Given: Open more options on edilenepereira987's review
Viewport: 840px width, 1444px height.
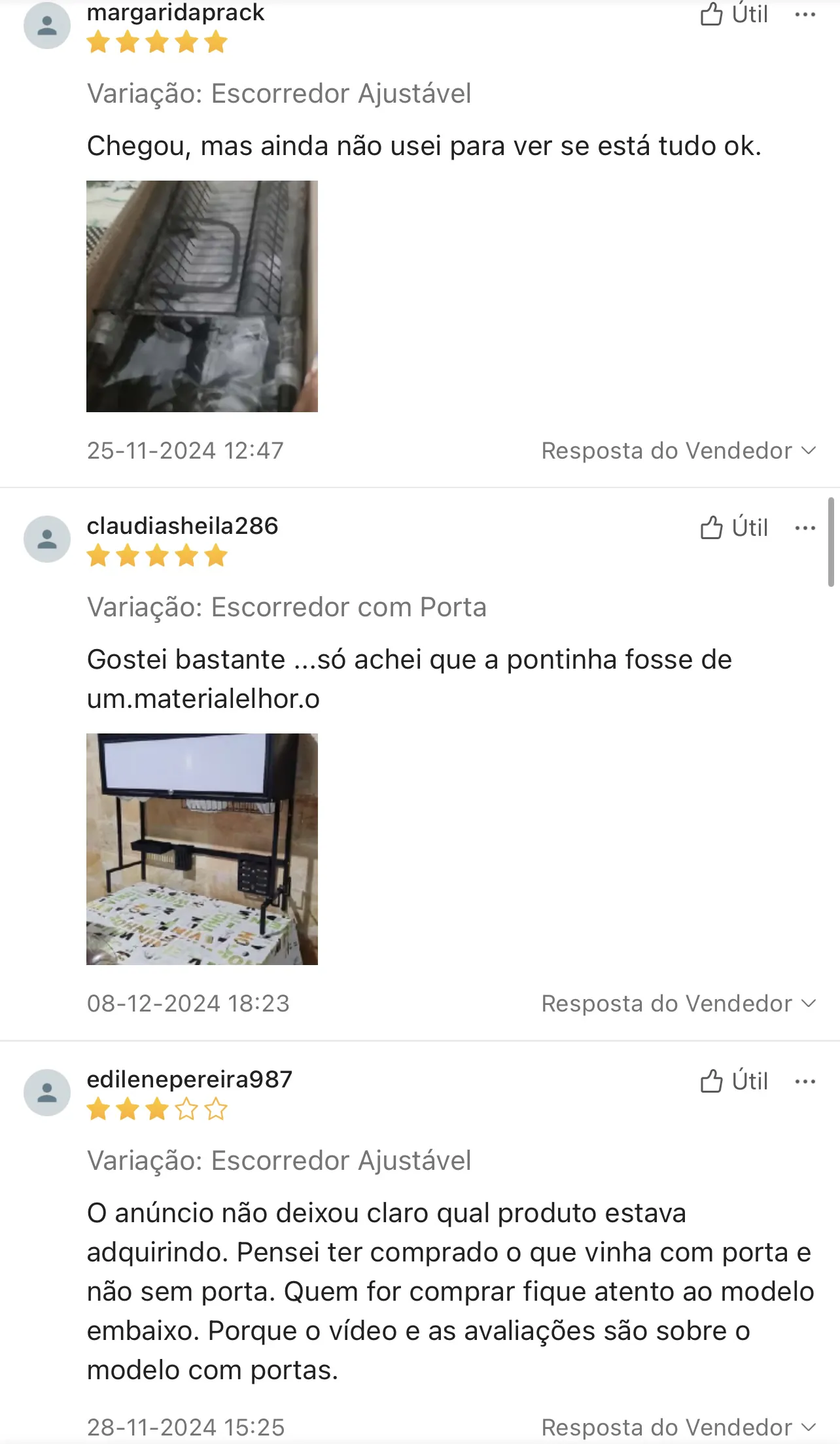Looking at the screenshot, I should tap(805, 1082).
